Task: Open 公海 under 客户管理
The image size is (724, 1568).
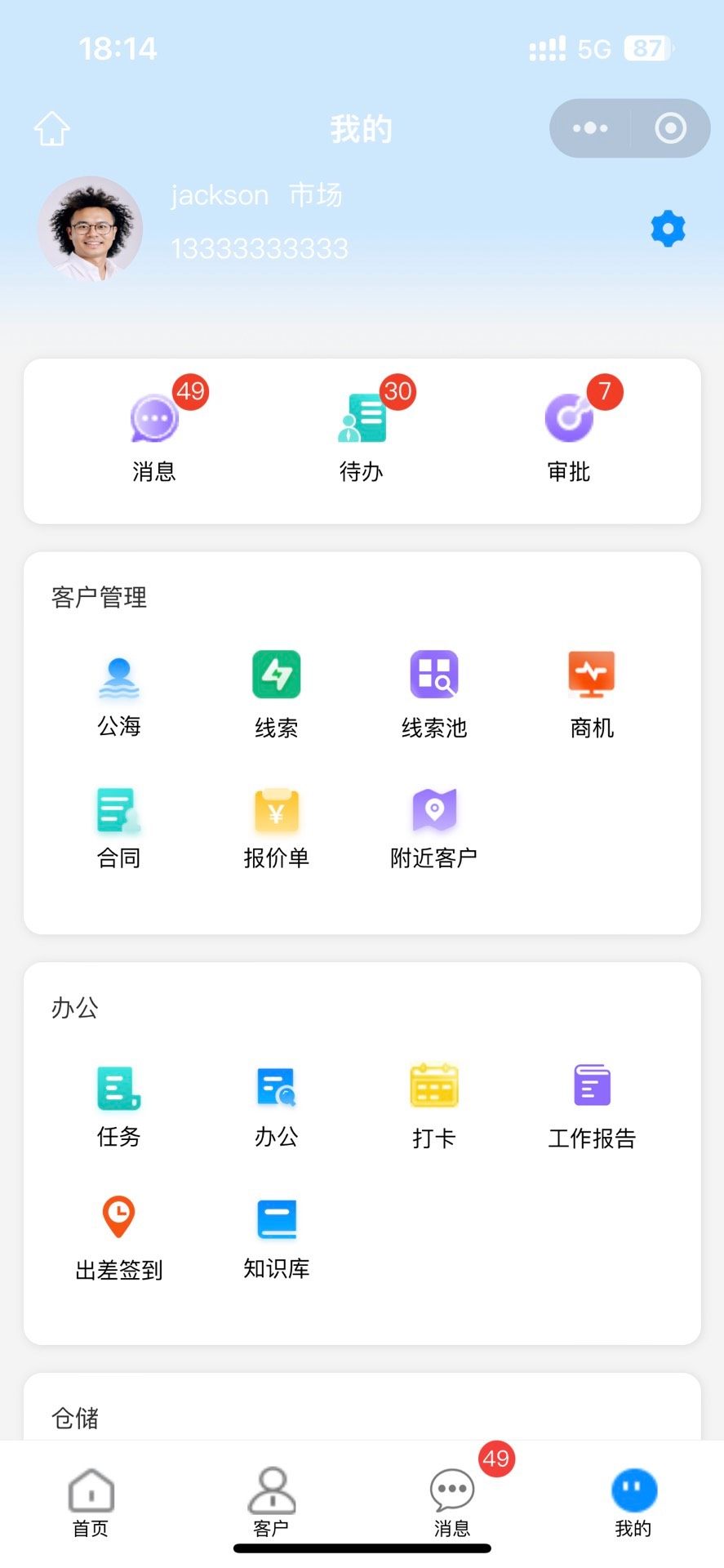Action: point(119,696)
